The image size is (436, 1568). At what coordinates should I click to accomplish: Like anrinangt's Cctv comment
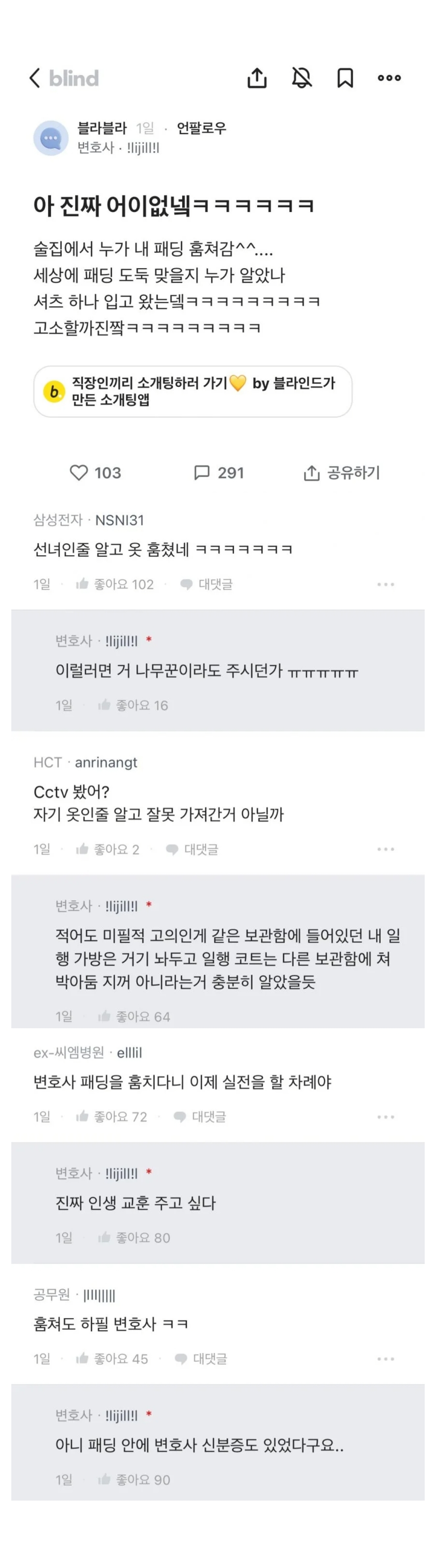107,849
